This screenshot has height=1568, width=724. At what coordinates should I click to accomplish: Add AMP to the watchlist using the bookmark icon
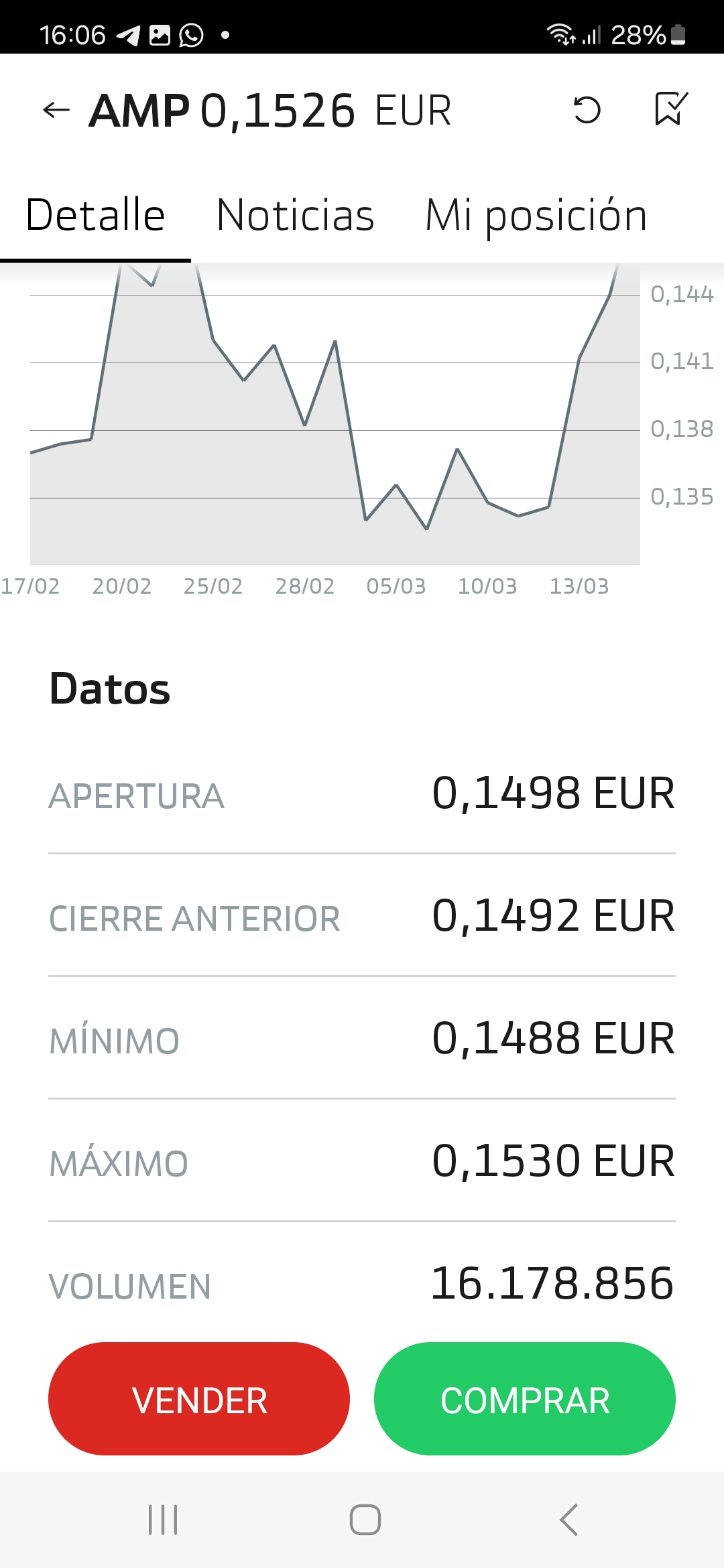tap(670, 109)
